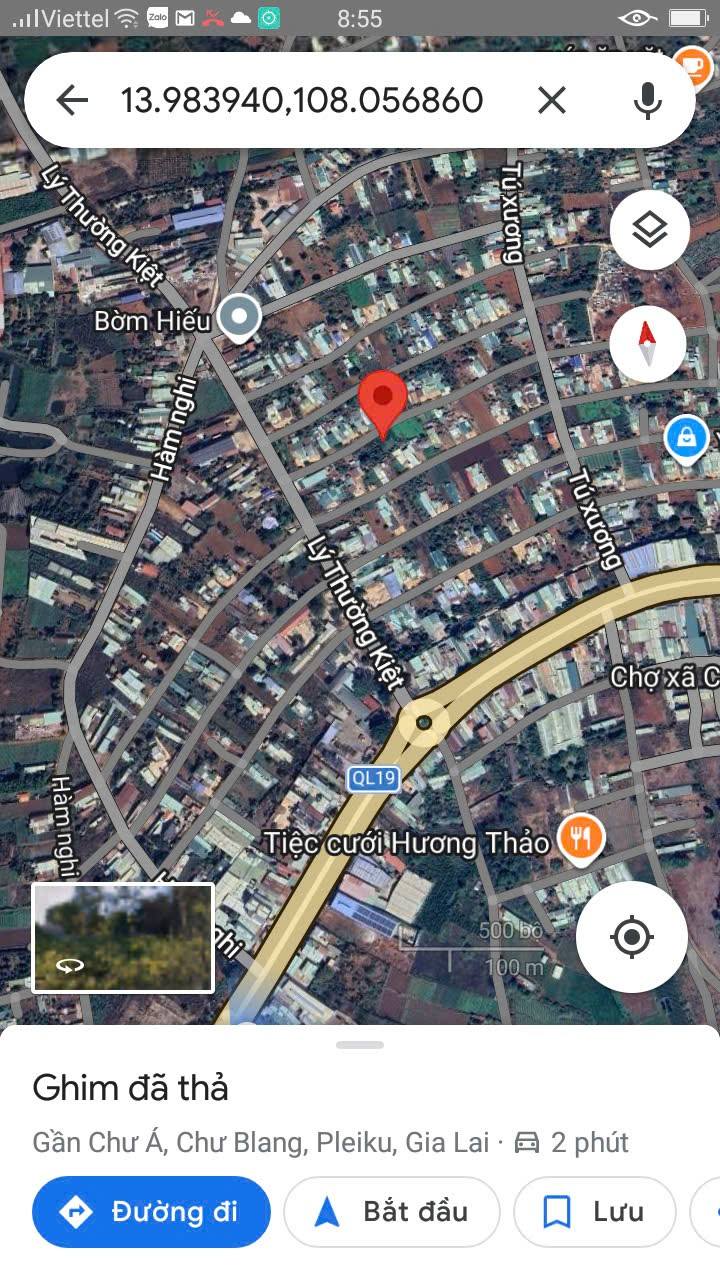Open the Street View preview thumbnail
Viewport: 720px width, 1280px height.
click(123, 938)
